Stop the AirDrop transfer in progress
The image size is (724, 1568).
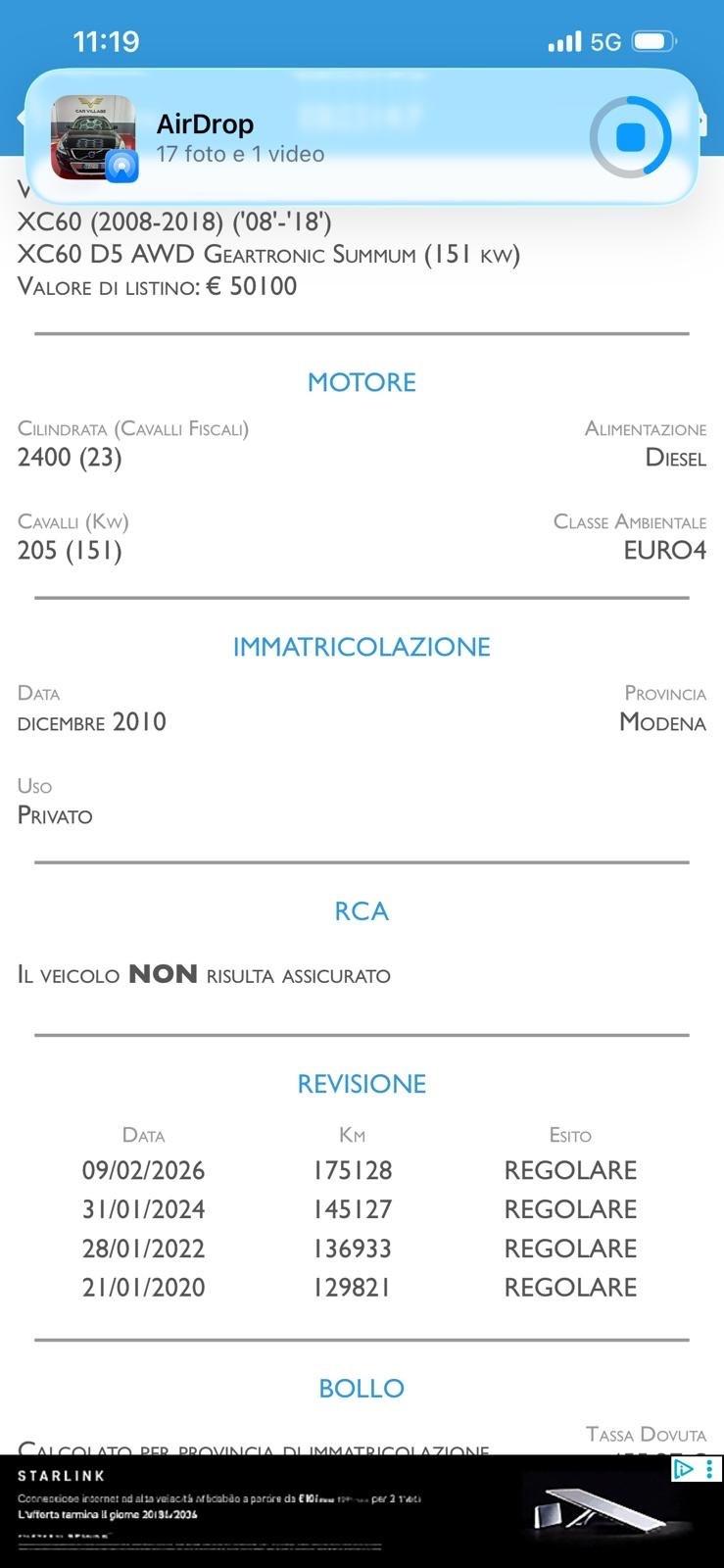pos(630,137)
